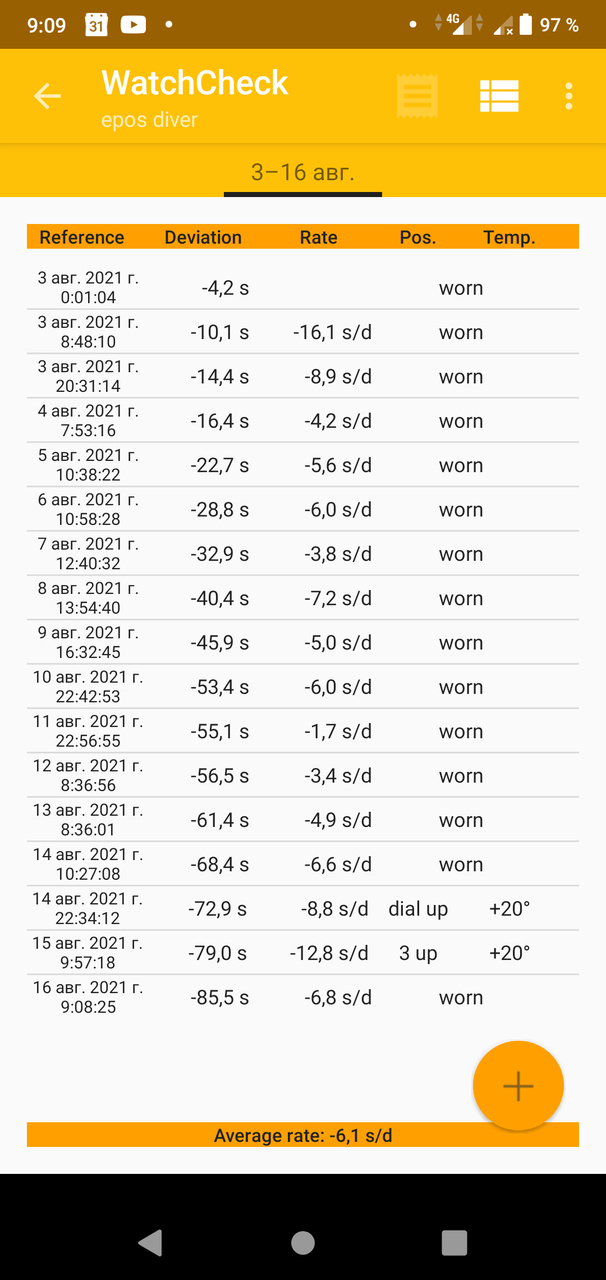Add a new time check
The image size is (606, 1280).
[x=518, y=1086]
